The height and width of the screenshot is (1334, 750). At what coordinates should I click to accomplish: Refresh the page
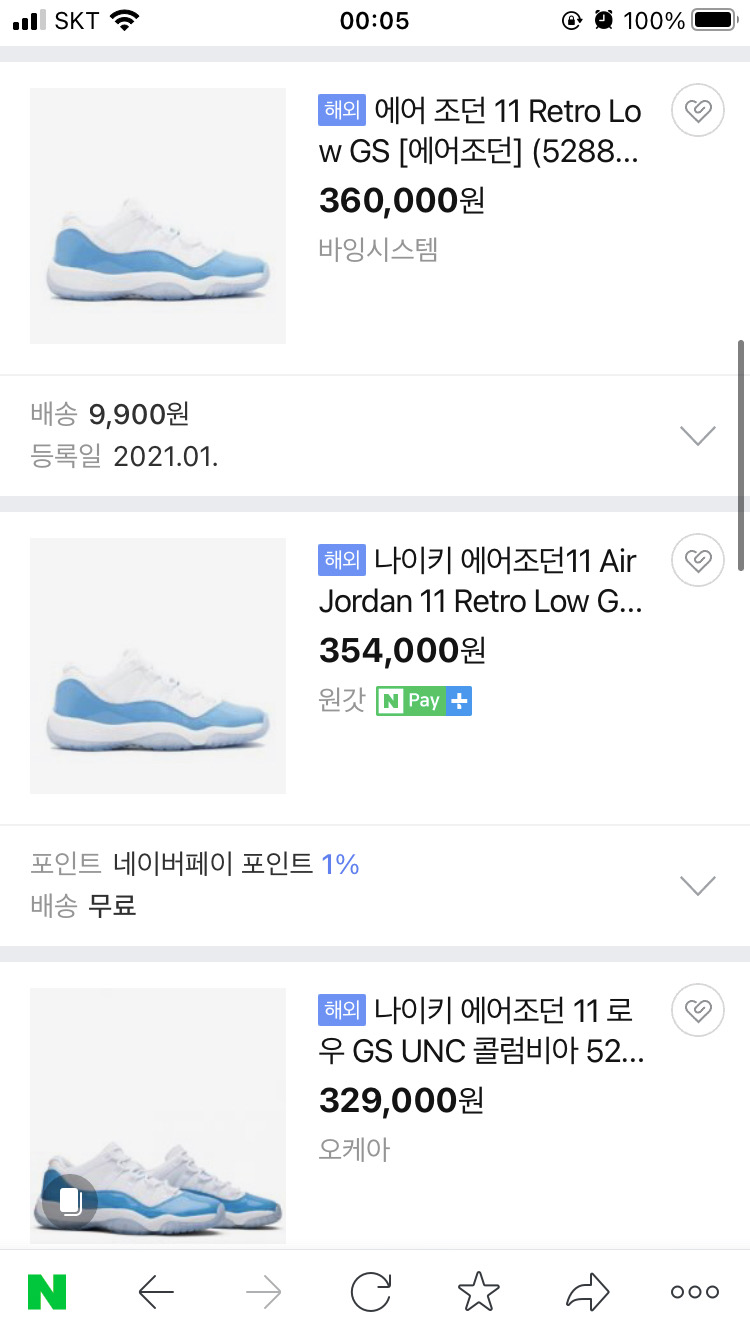tap(370, 1291)
